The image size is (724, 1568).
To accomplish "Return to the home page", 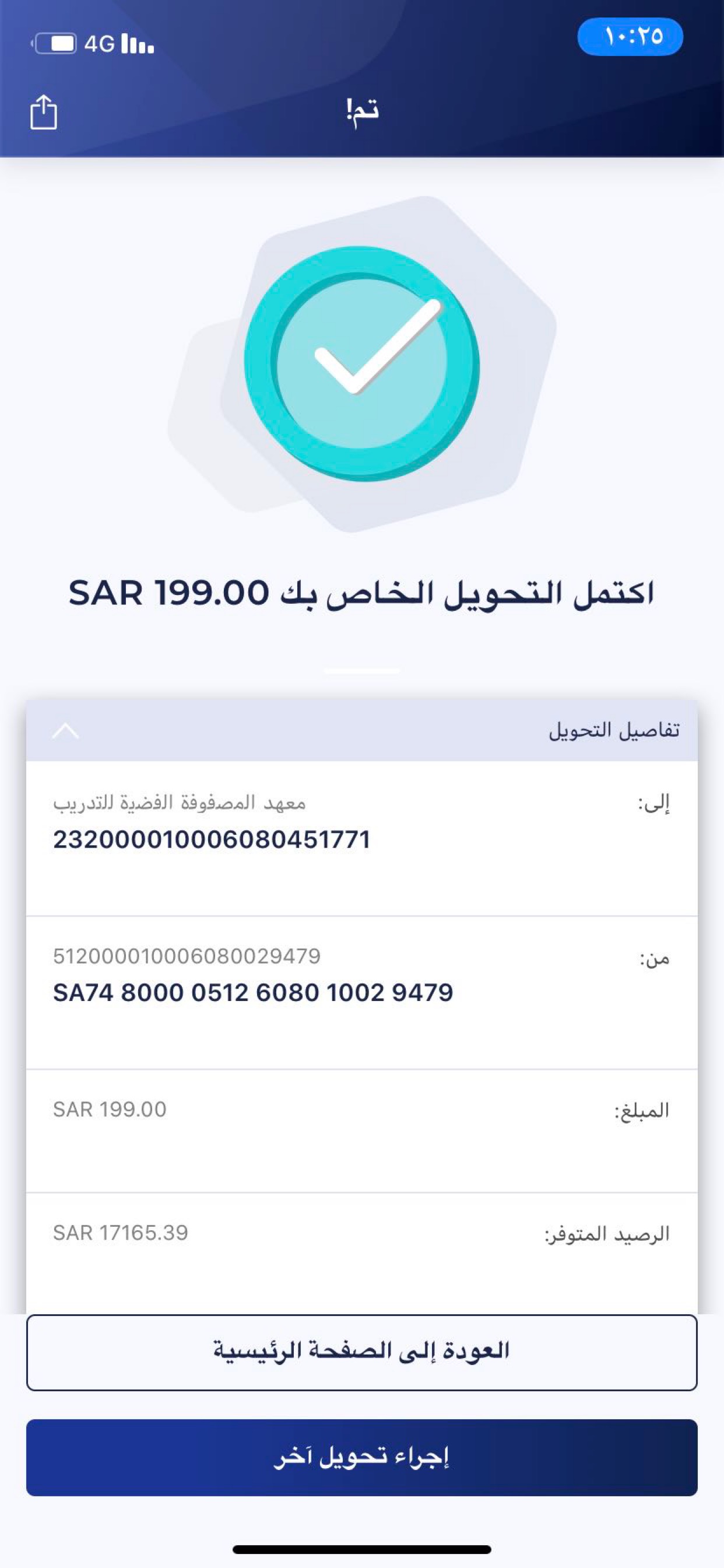I will pyautogui.click(x=361, y=1352).
